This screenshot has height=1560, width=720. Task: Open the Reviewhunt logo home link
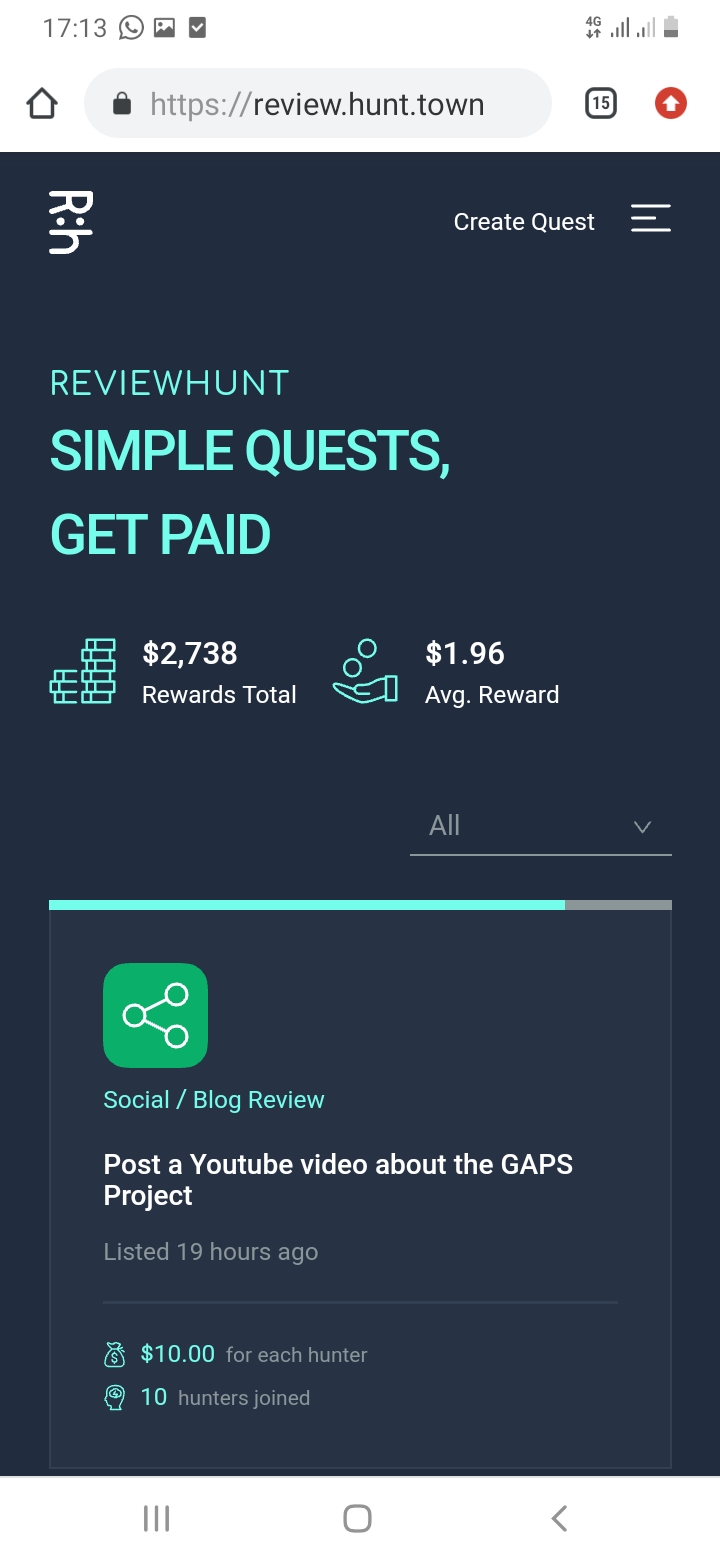[x=71, y=222]
